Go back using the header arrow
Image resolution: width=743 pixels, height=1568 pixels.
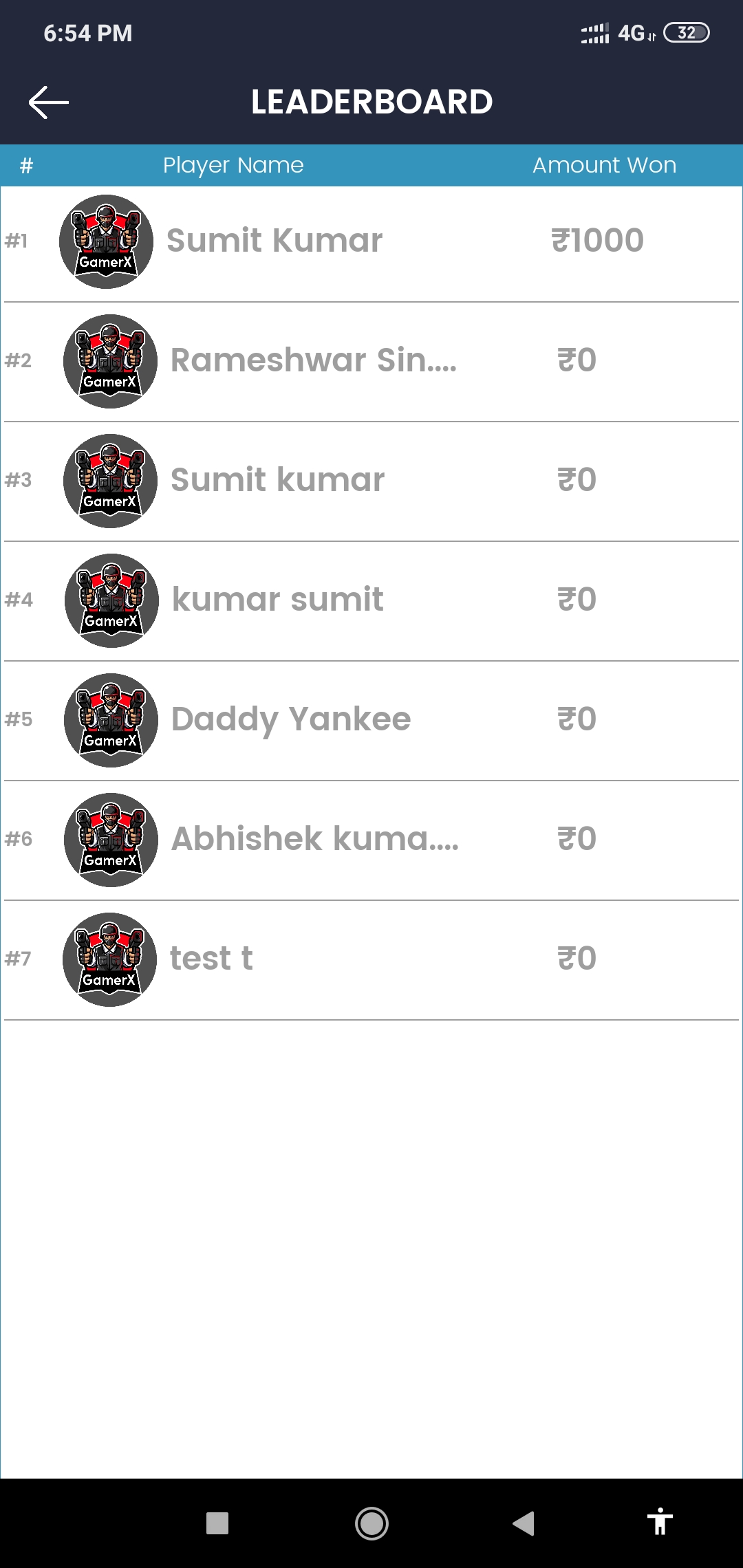[49, 102]
